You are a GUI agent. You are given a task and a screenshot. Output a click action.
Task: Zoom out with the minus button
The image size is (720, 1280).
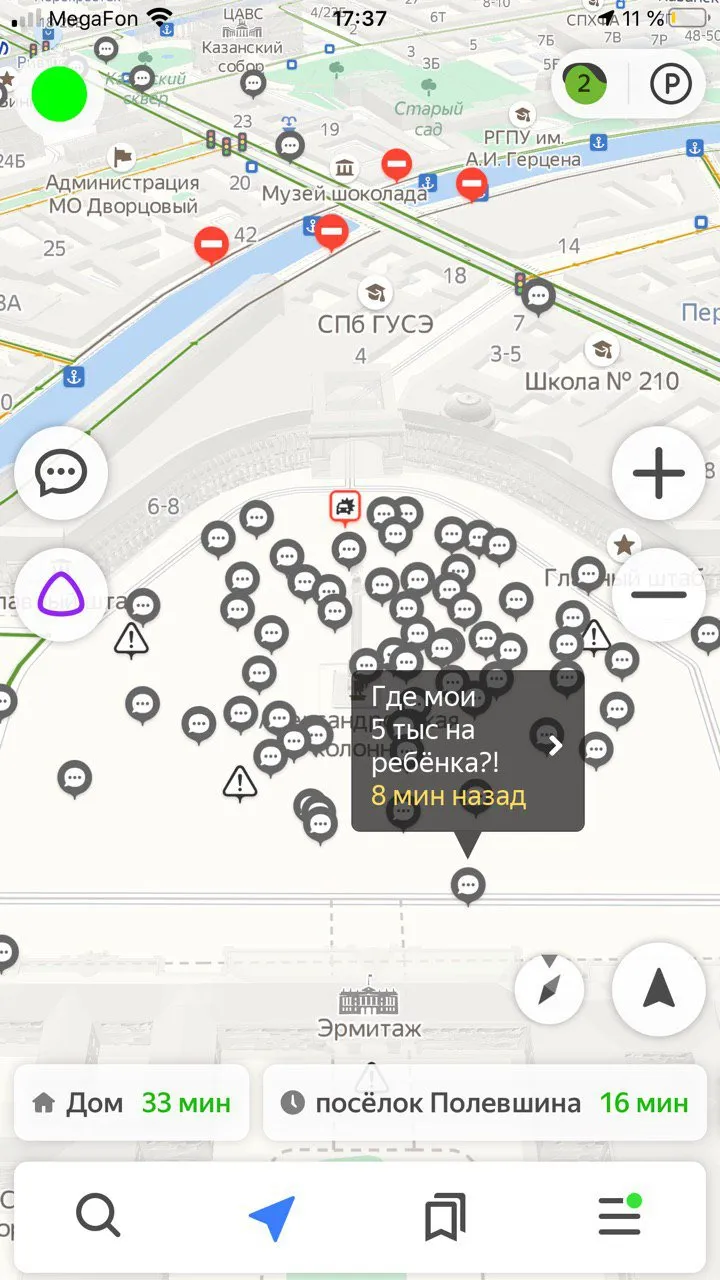pos(659,595)
